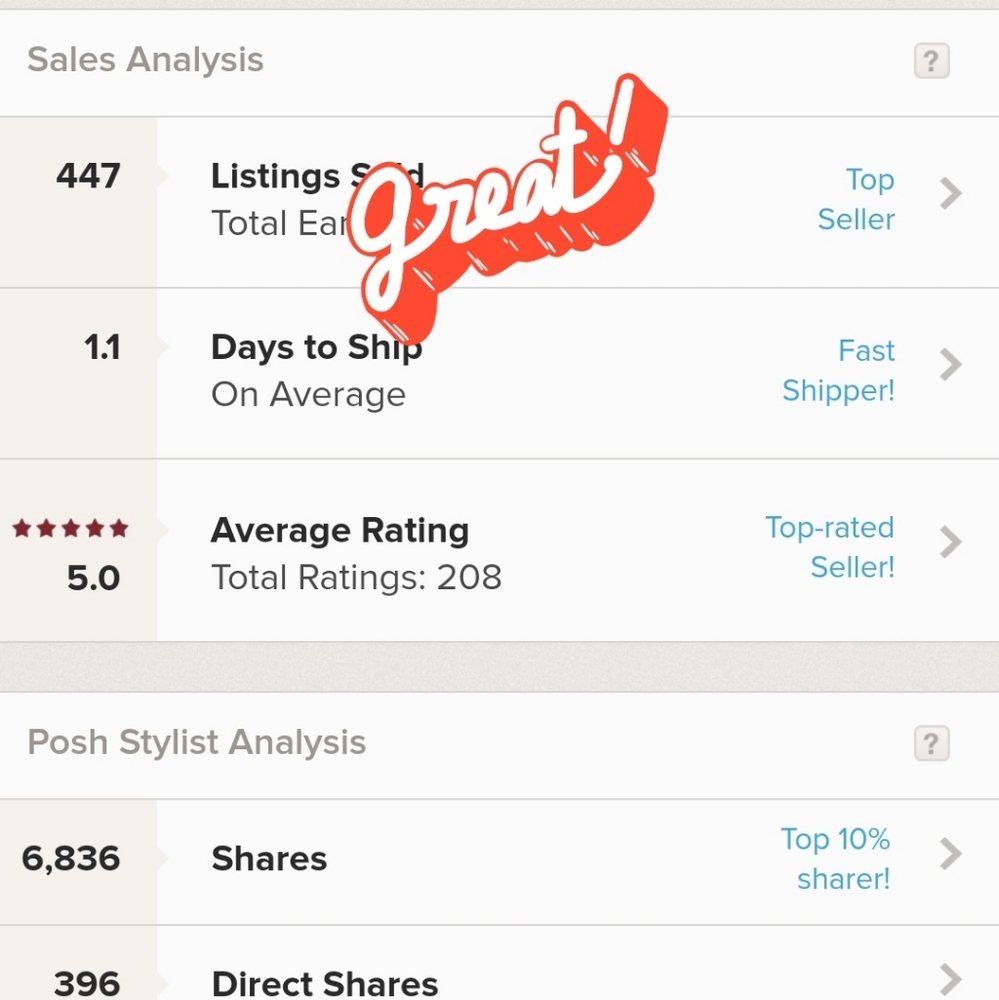
Task: Click the Sales Analysis help question mark icon
Action: [931, 61]
